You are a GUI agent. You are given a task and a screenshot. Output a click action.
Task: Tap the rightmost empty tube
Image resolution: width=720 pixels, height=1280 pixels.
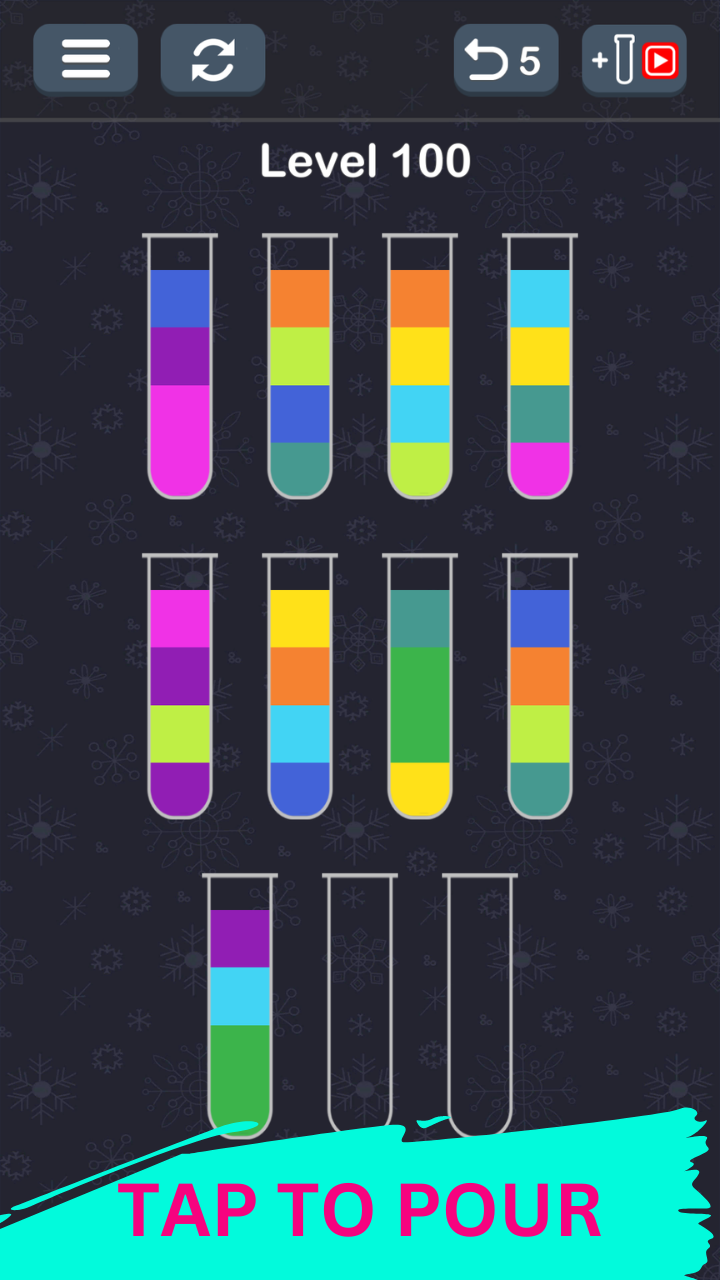[480, 1000]
